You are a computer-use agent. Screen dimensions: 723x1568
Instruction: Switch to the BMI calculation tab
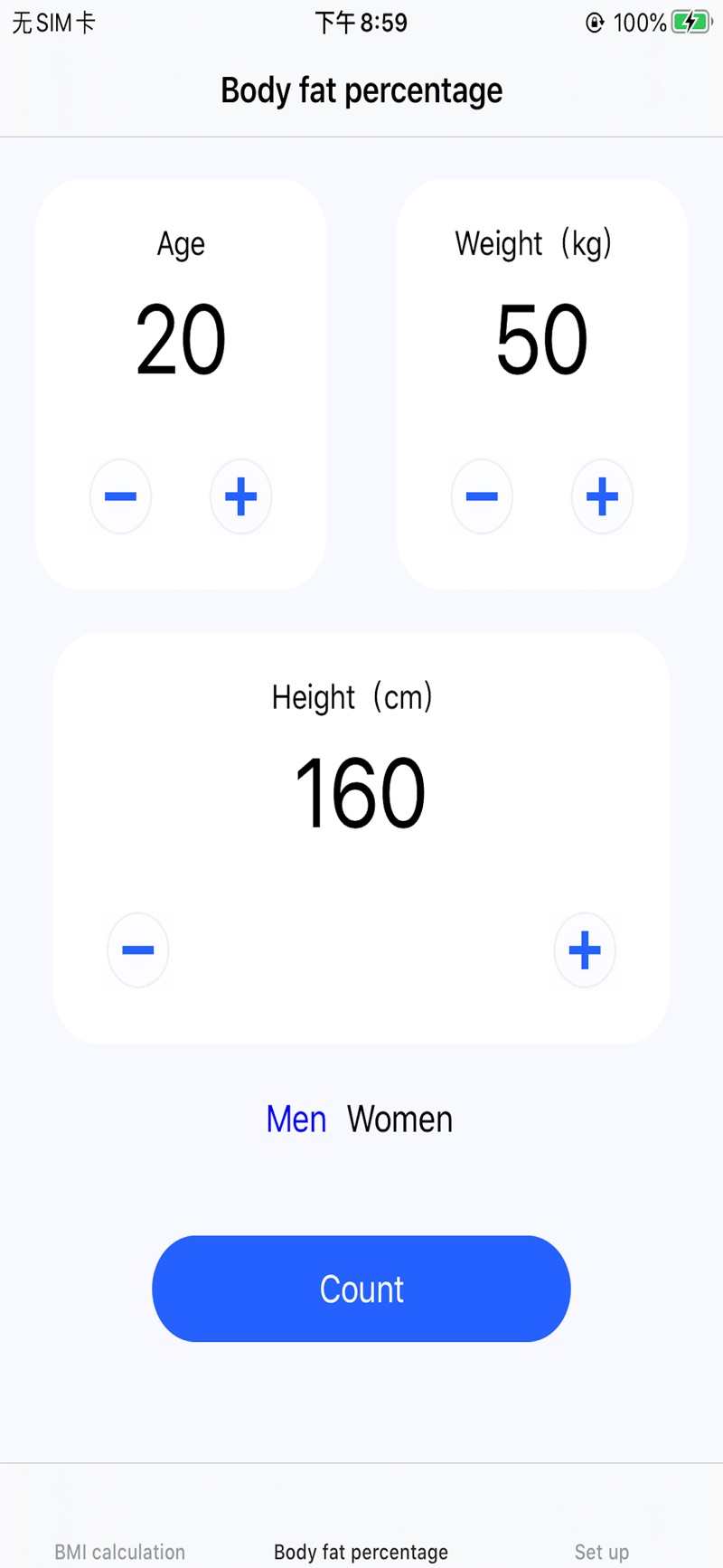(x=120, y=1552)
